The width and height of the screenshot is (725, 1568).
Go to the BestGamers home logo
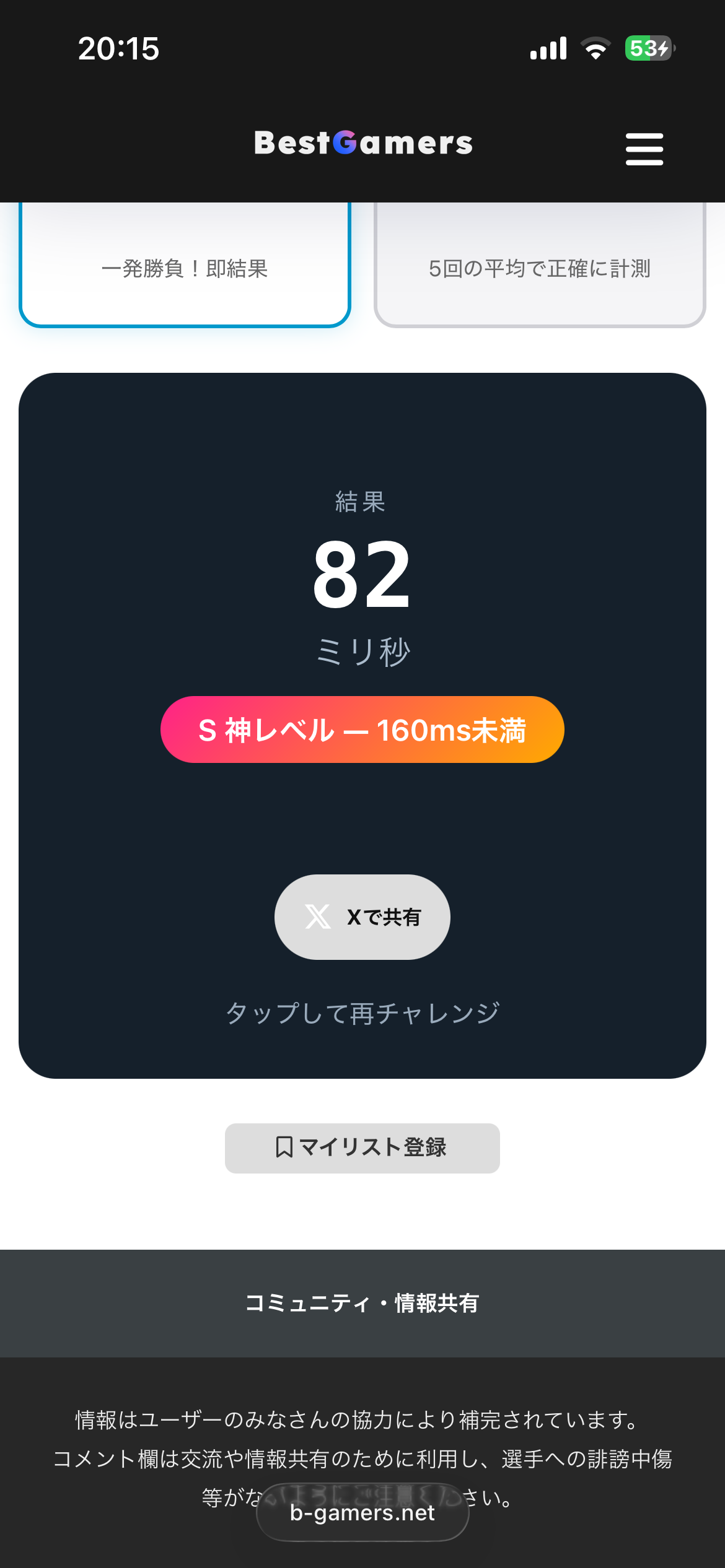pyautogui.click(x=363, y=143)
